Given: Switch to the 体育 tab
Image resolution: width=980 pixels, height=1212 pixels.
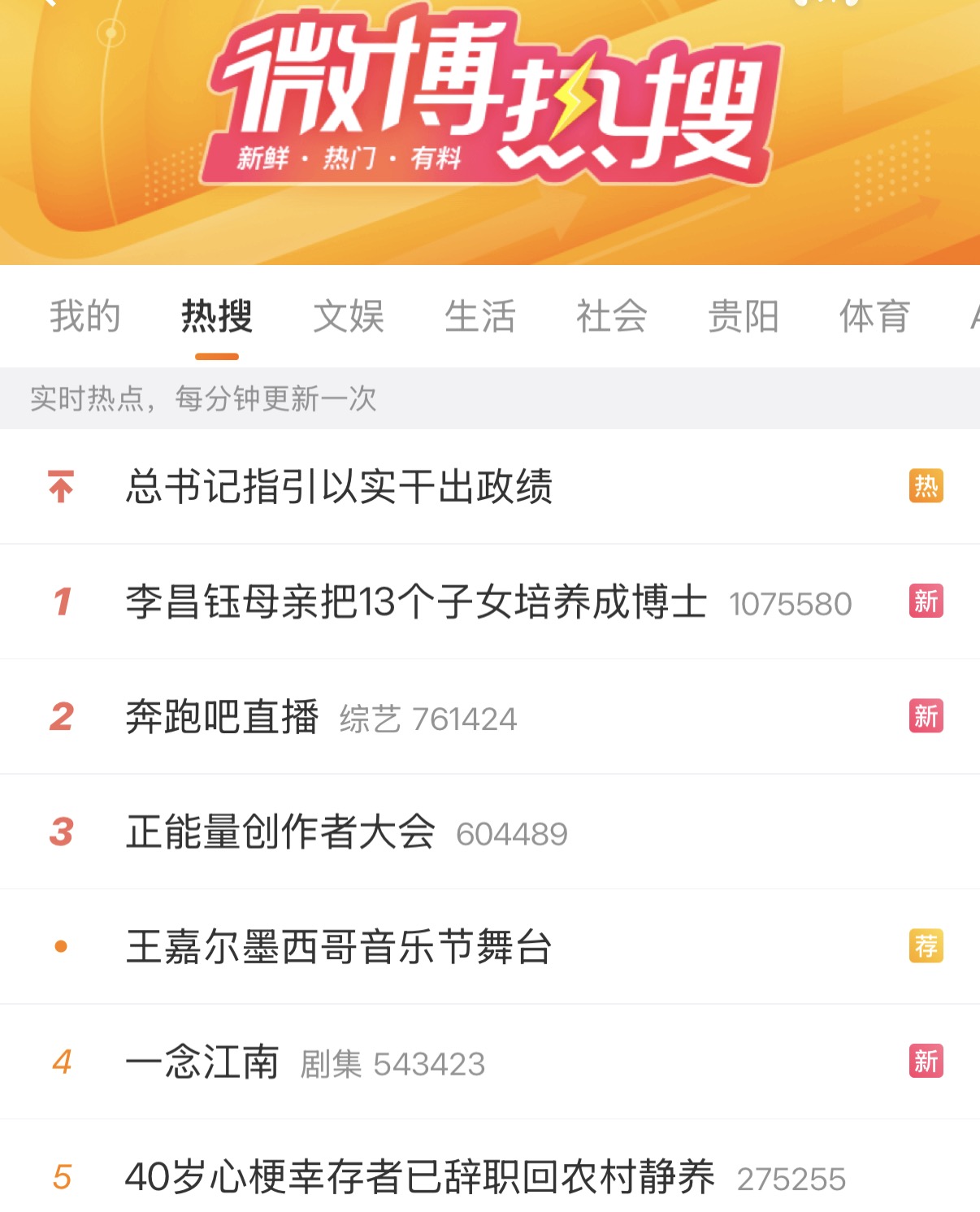Looking at the screenshot, I should (875, 316).
